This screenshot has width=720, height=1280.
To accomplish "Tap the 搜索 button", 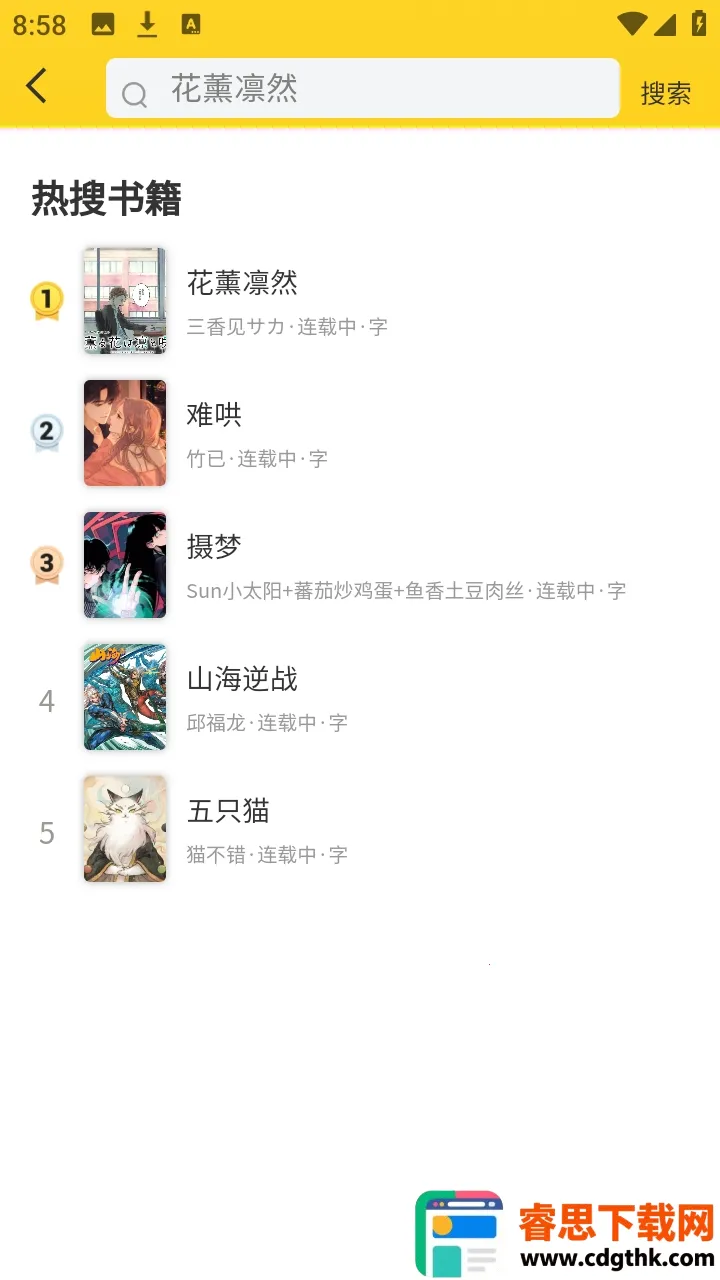I will pyautogui.click(x=665, y=93).
